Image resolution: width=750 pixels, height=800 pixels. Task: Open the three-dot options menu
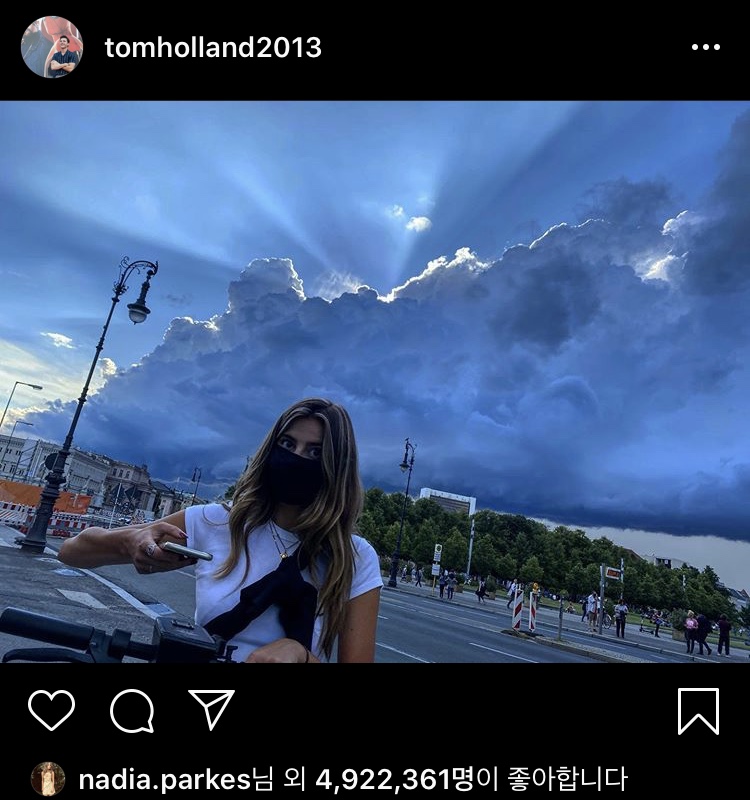pos(705,47)
